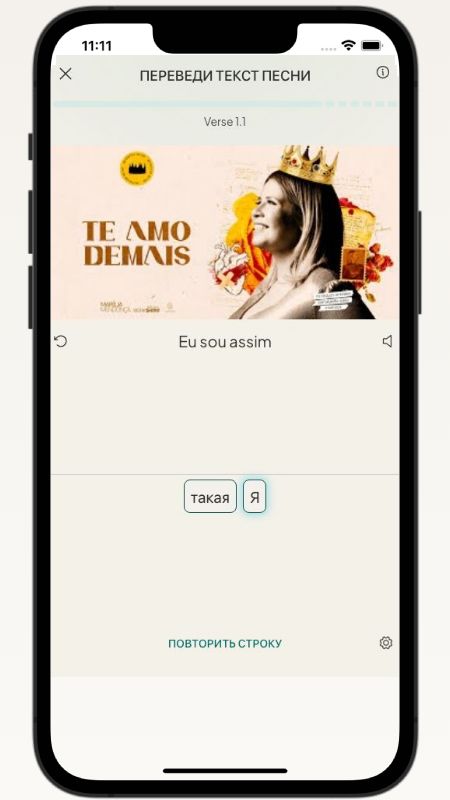The height and width of the screenshot is (800, 450).
Task: Select the word tile такая
Action: 210,496
